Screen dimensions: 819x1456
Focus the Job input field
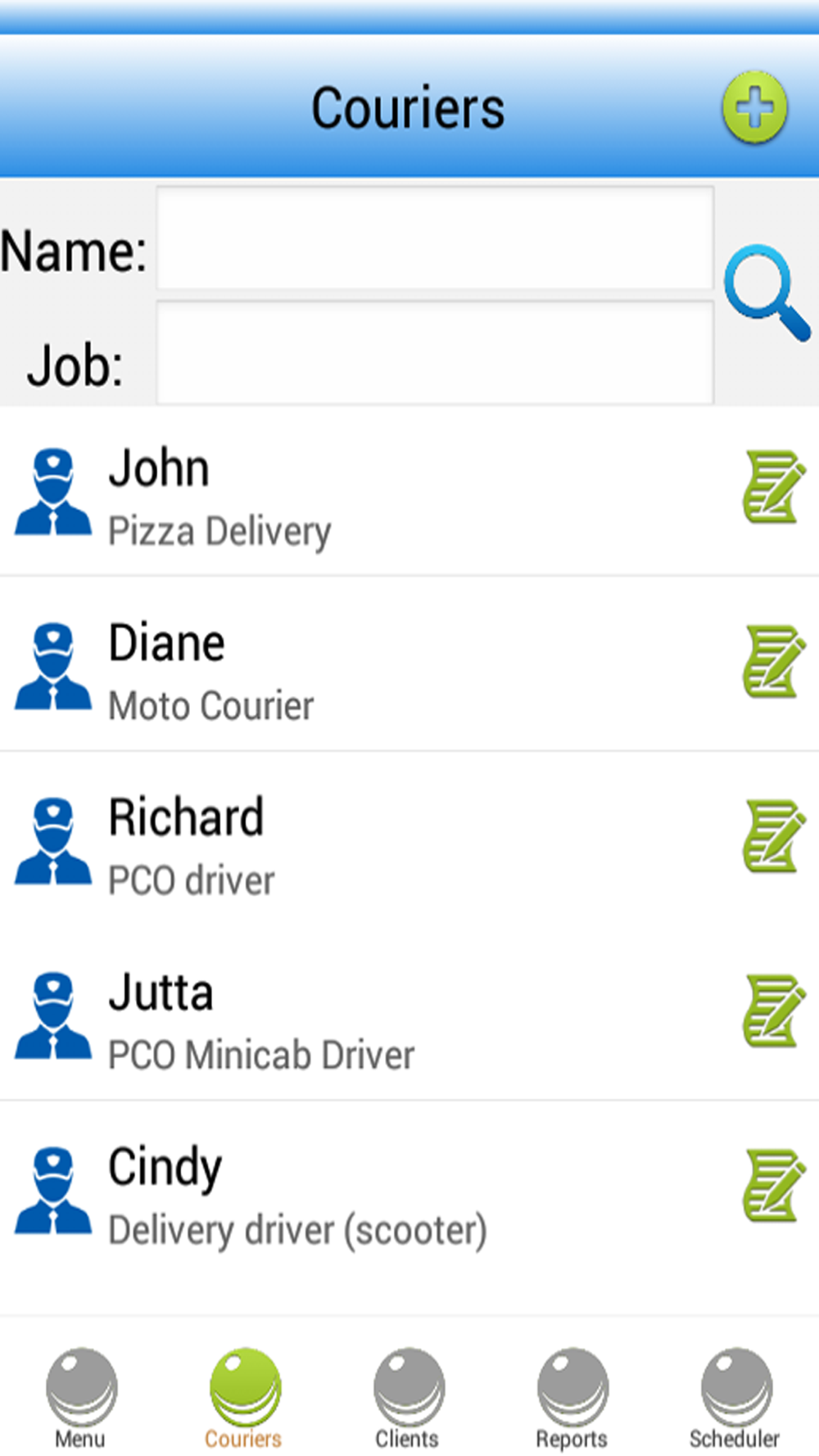(x=435, y=352)
